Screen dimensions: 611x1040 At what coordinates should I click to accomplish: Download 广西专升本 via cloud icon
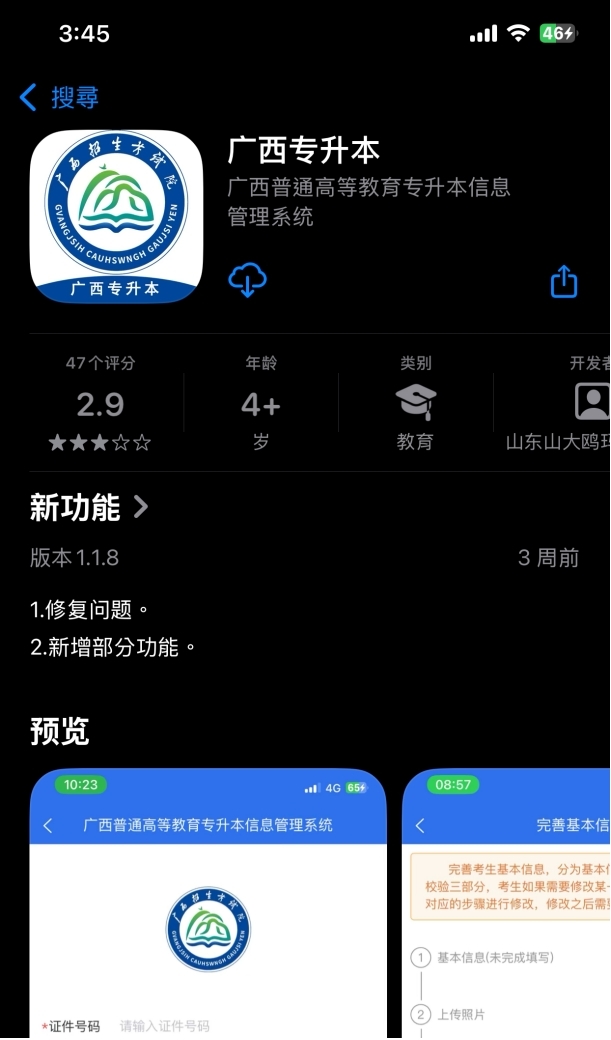pyautogui.click(x=247, y=280)
